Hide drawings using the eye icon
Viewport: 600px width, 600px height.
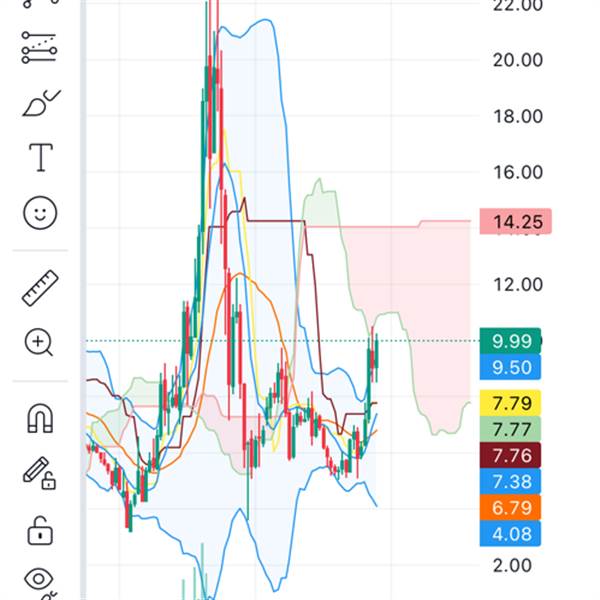coord(40,579)
